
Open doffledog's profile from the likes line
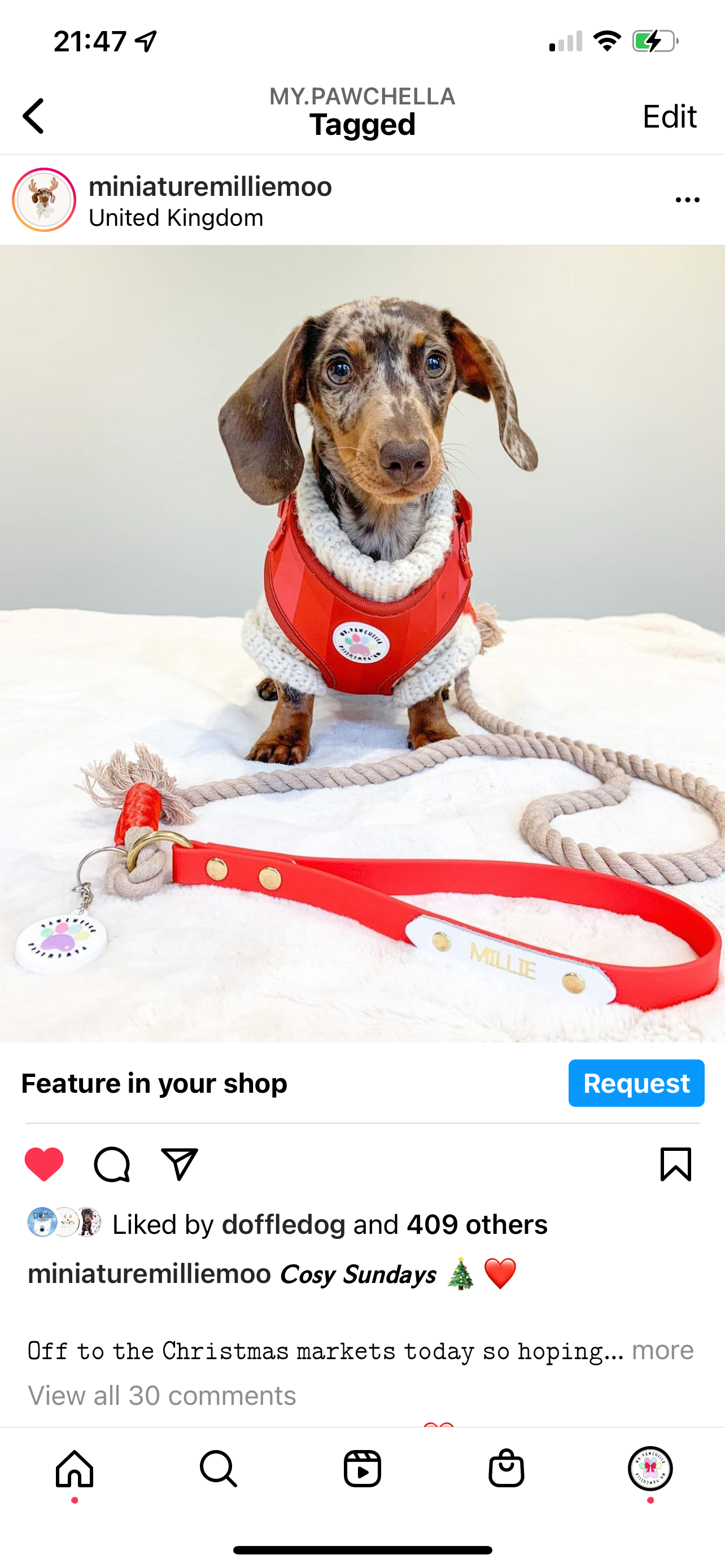(283, 1224)
